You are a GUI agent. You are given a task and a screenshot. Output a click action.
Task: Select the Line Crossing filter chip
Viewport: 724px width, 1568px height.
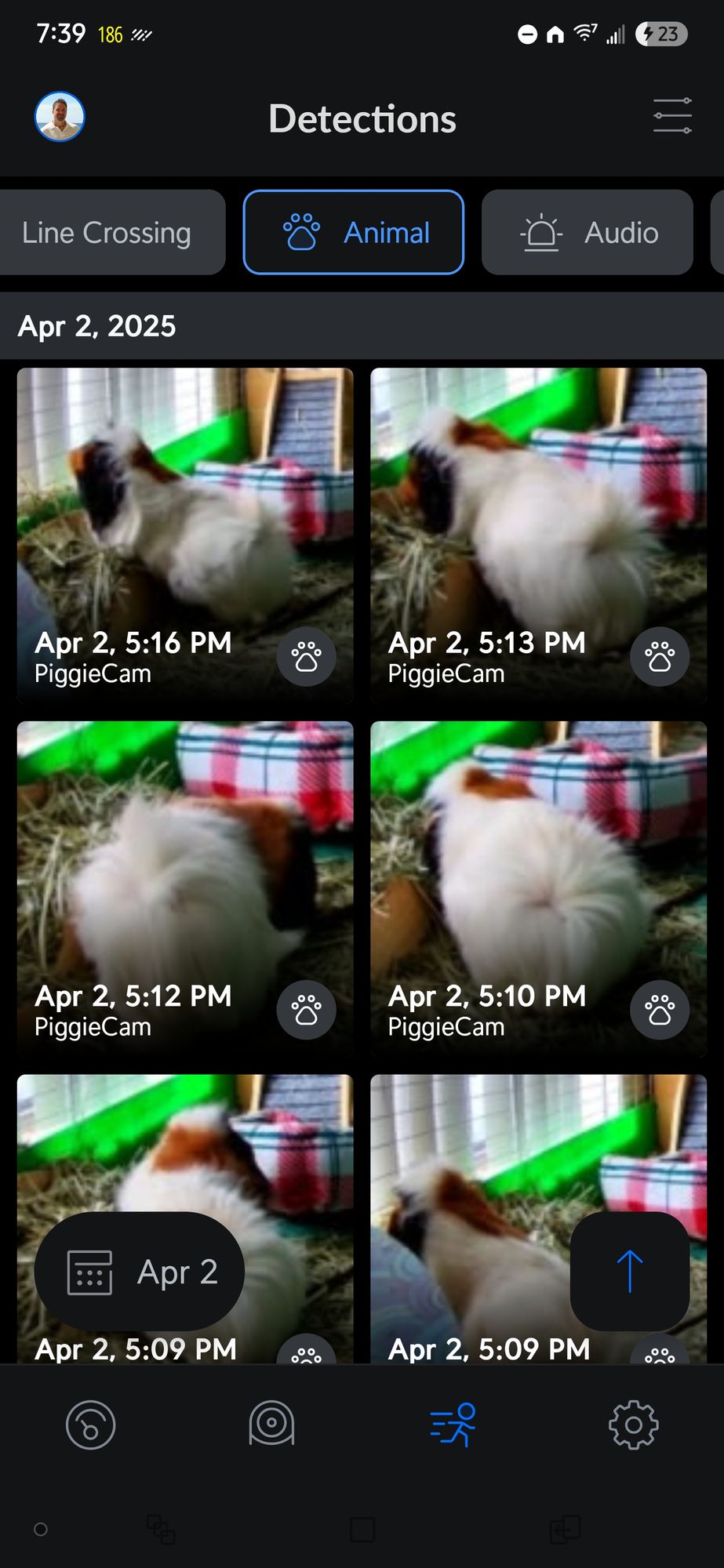tap(107, 233)
